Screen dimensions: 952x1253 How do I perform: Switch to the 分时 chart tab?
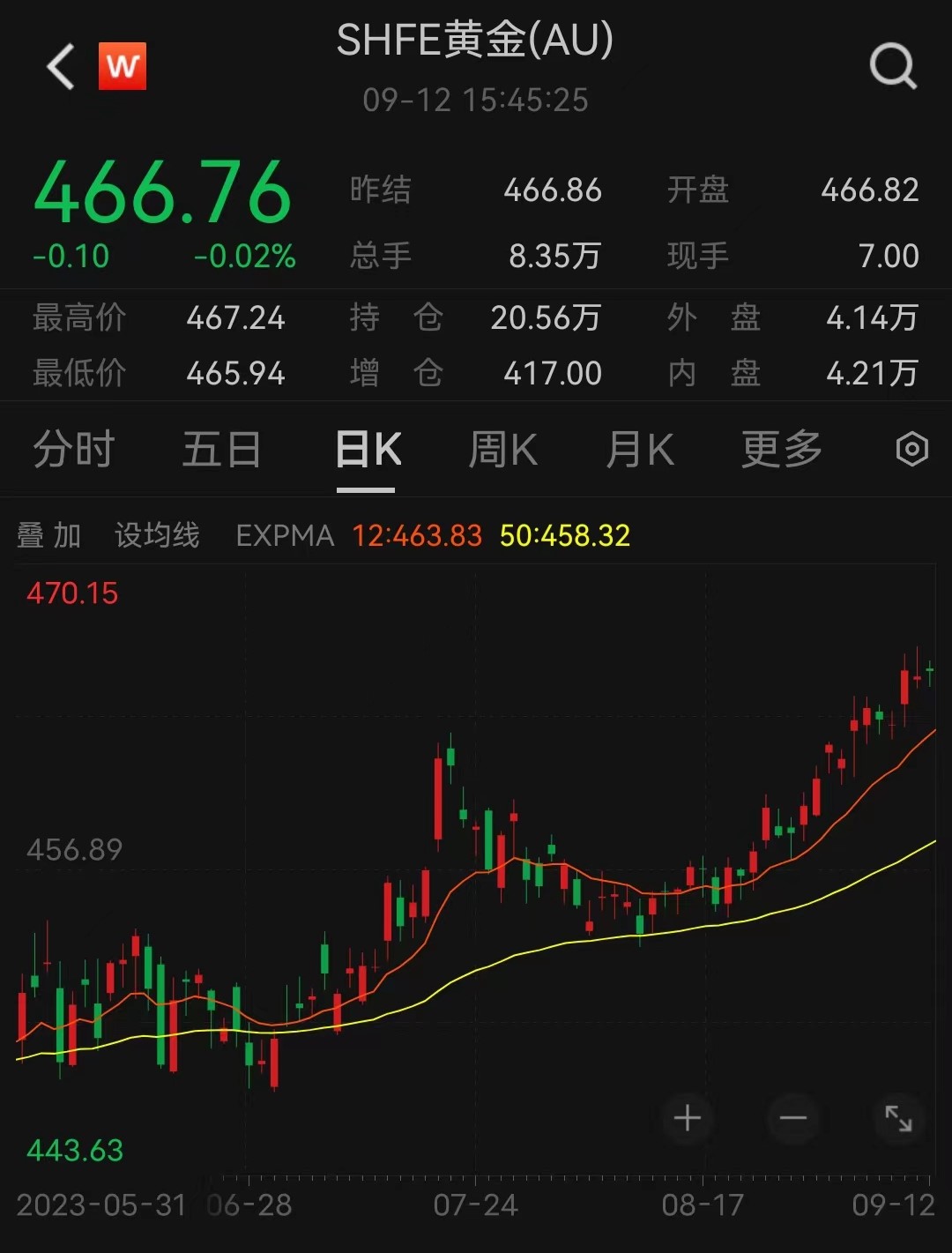[74, 450]
